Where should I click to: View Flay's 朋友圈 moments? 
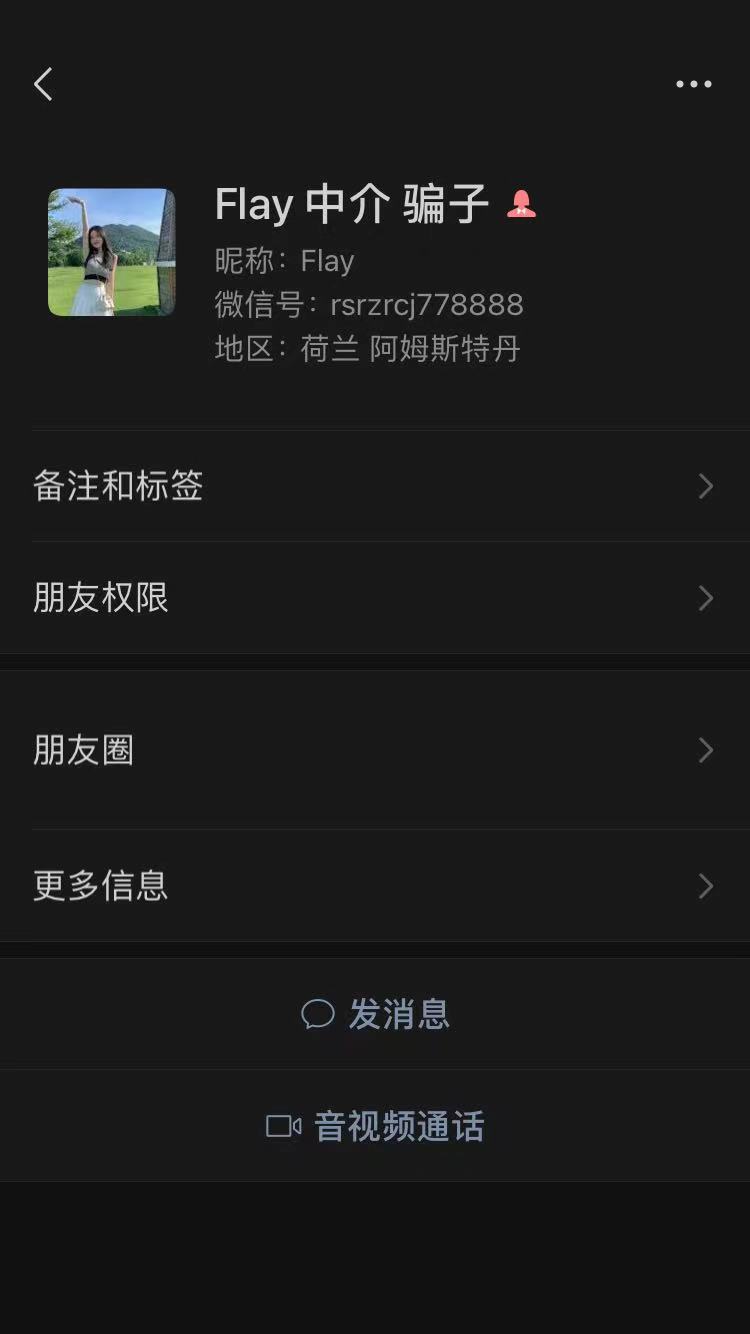(375, 750)
